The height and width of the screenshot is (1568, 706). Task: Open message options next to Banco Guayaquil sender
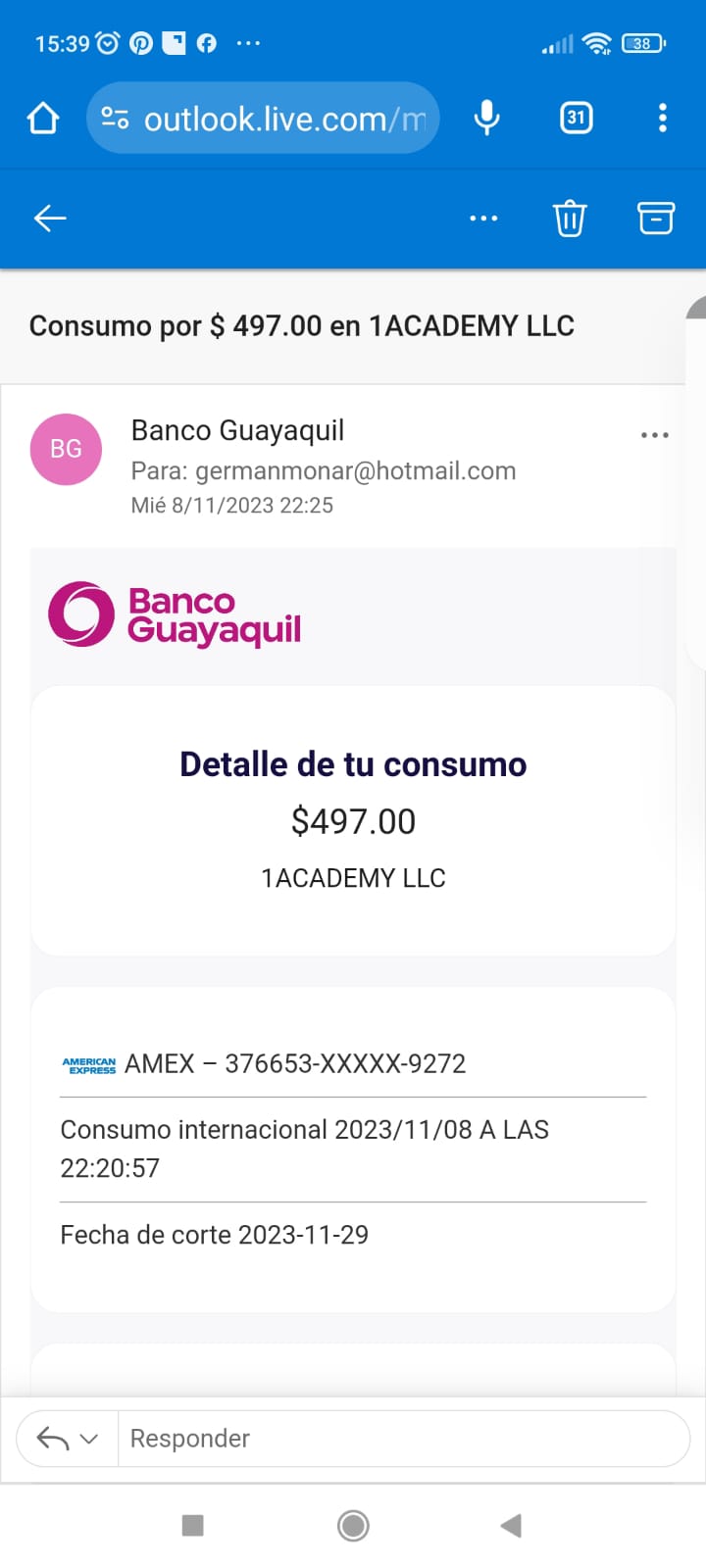click(654, 434)
